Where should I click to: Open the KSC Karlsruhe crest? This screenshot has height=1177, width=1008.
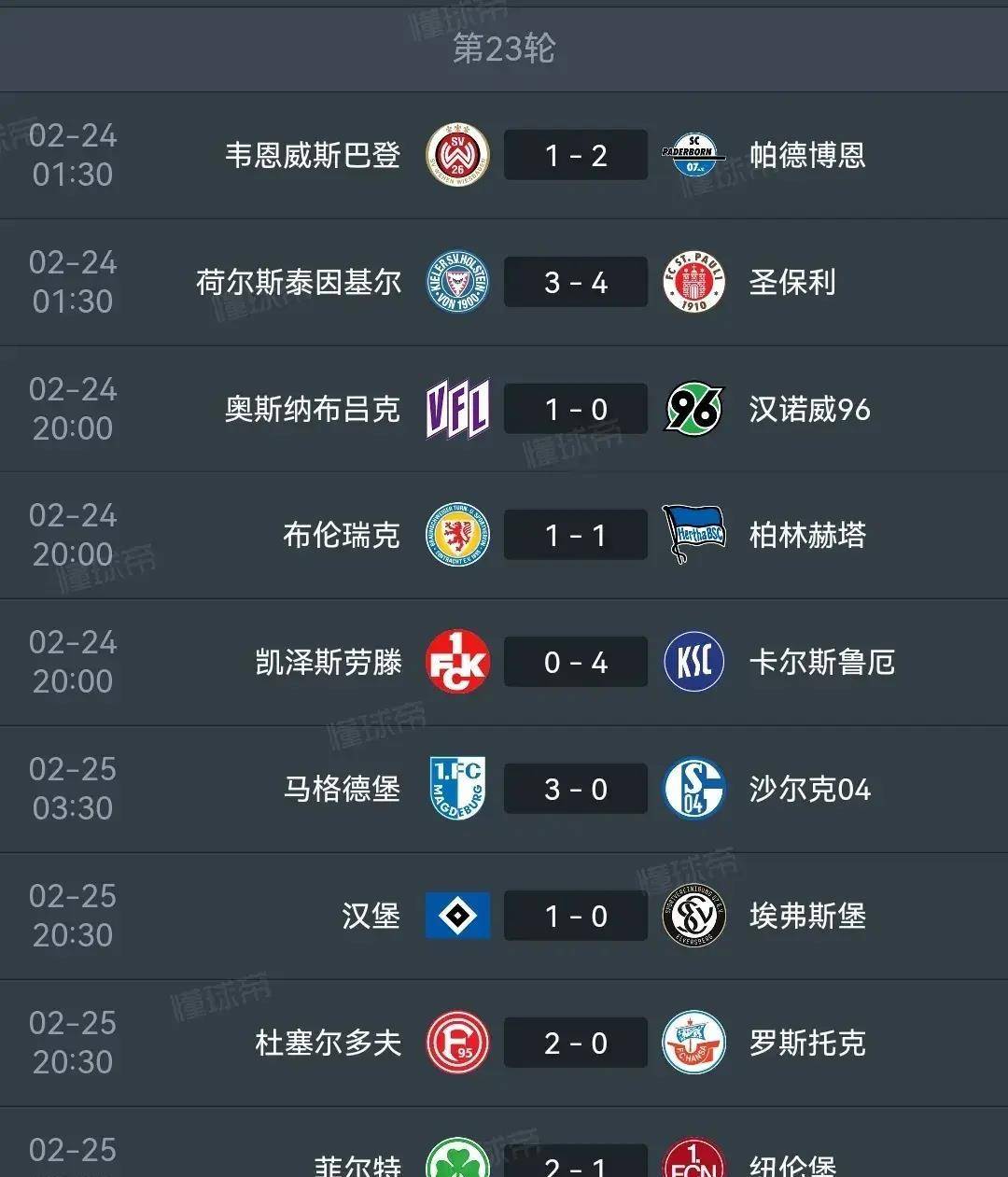[693, 662]
